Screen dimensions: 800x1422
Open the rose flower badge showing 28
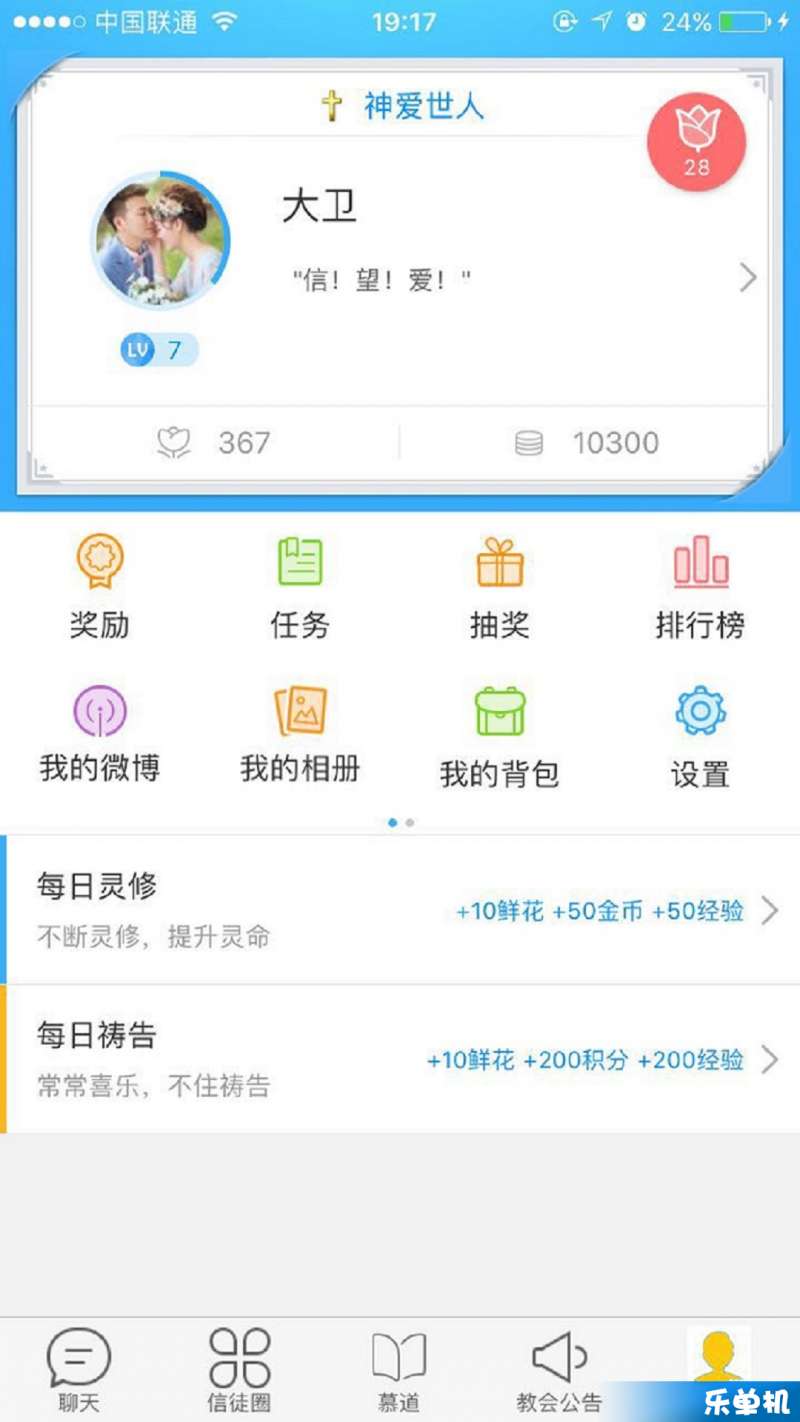coord(696,141)
